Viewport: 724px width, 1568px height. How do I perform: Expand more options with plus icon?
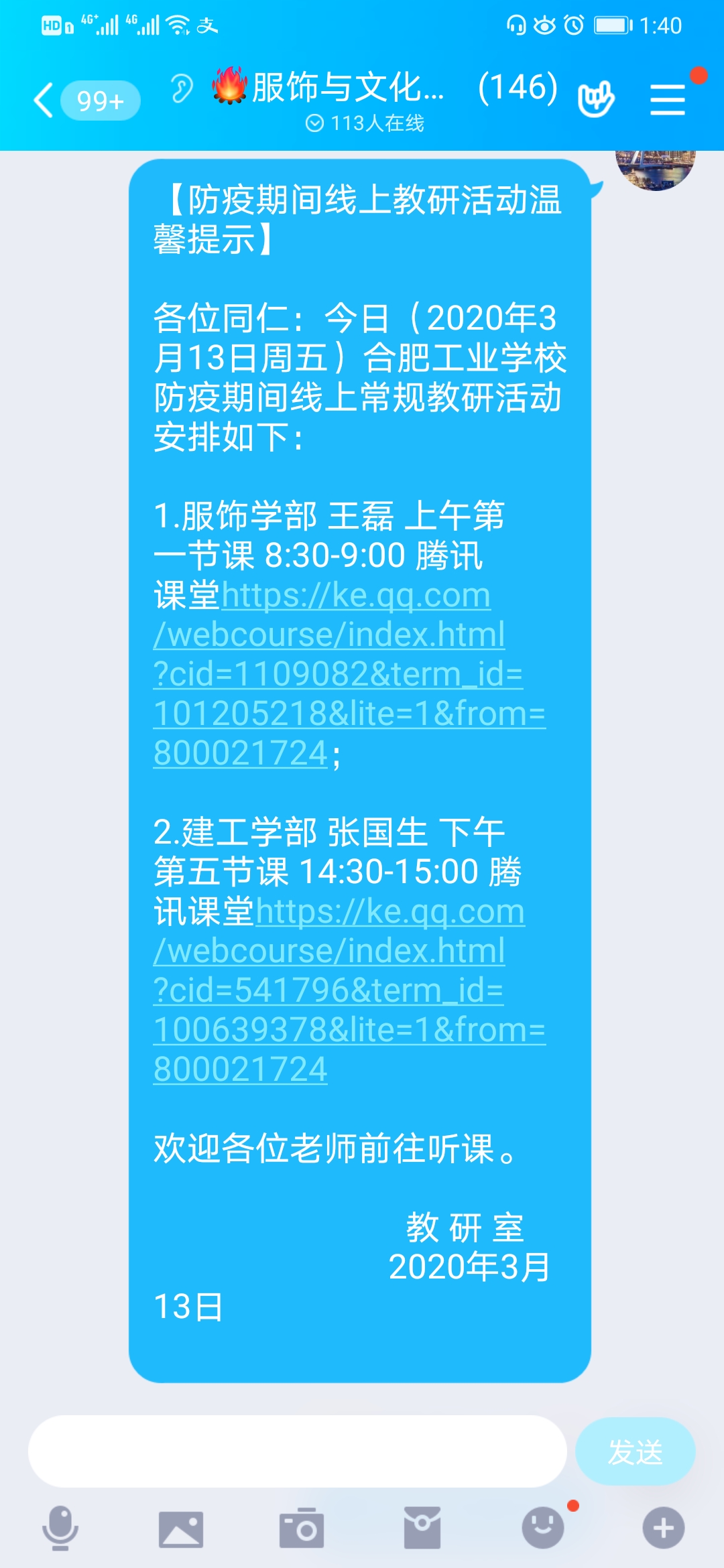tap(664, 1528)
